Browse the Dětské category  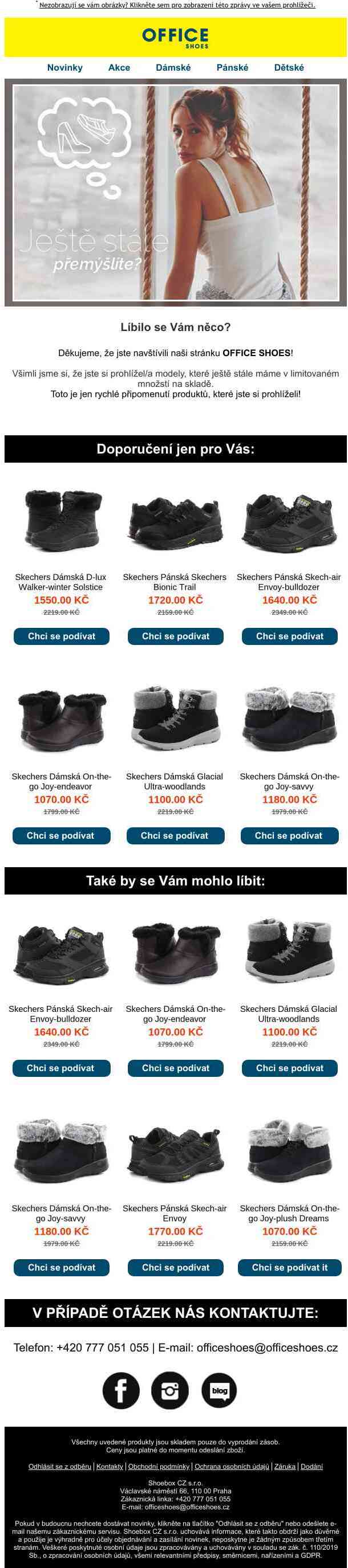(x=289, y=68)
